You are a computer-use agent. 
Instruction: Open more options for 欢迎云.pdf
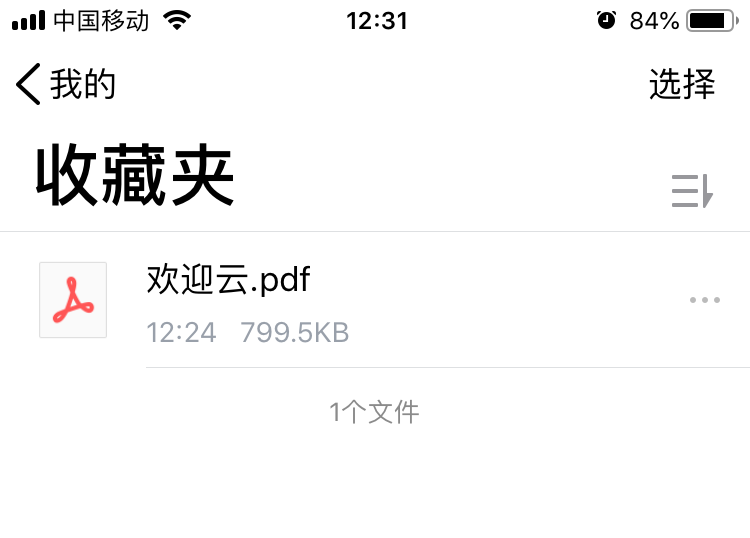pos(705,300)
